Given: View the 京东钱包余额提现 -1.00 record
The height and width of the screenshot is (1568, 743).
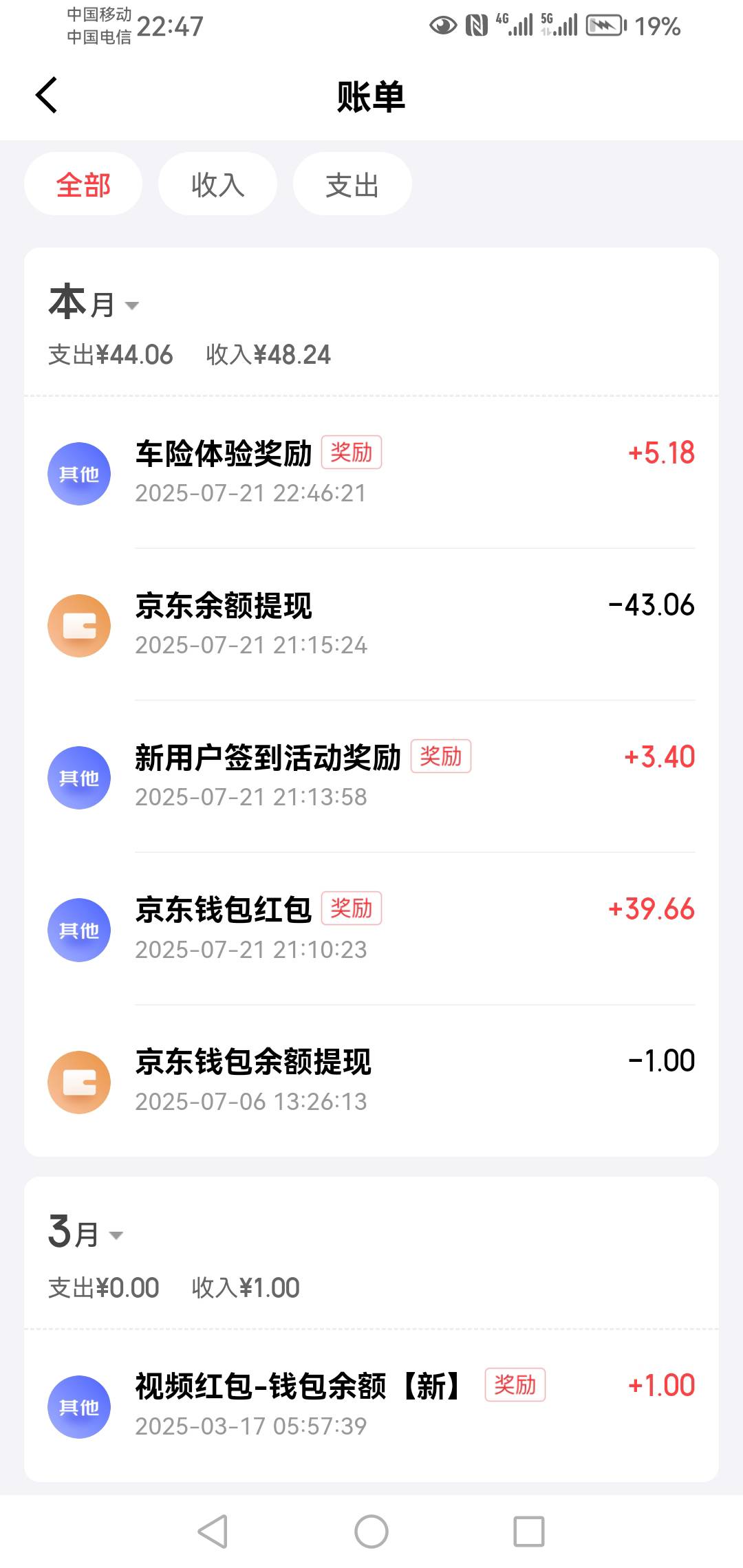Looking at the screenshot, I should pyautogui.click(x=371, y=1081).
